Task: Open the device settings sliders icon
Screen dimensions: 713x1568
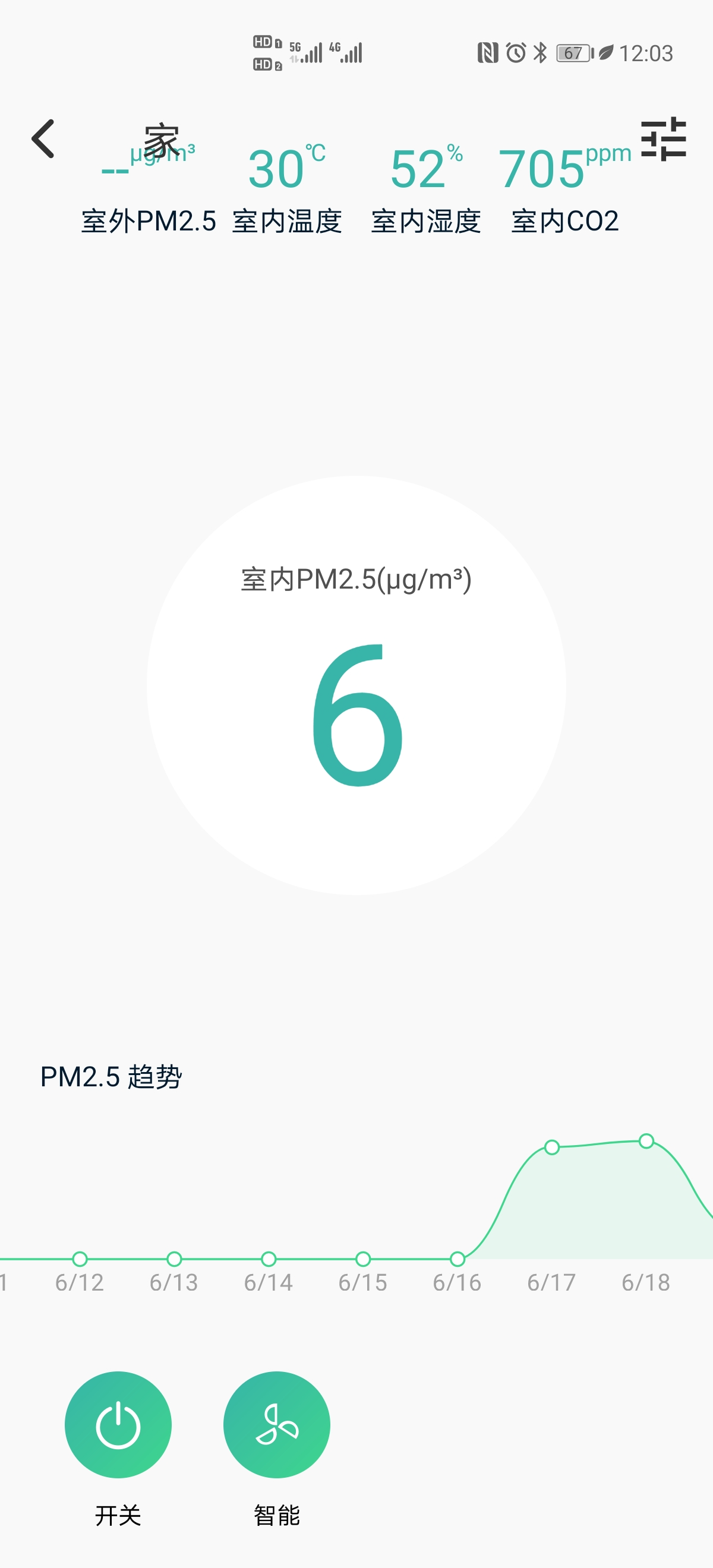Action: coord(663,139)
